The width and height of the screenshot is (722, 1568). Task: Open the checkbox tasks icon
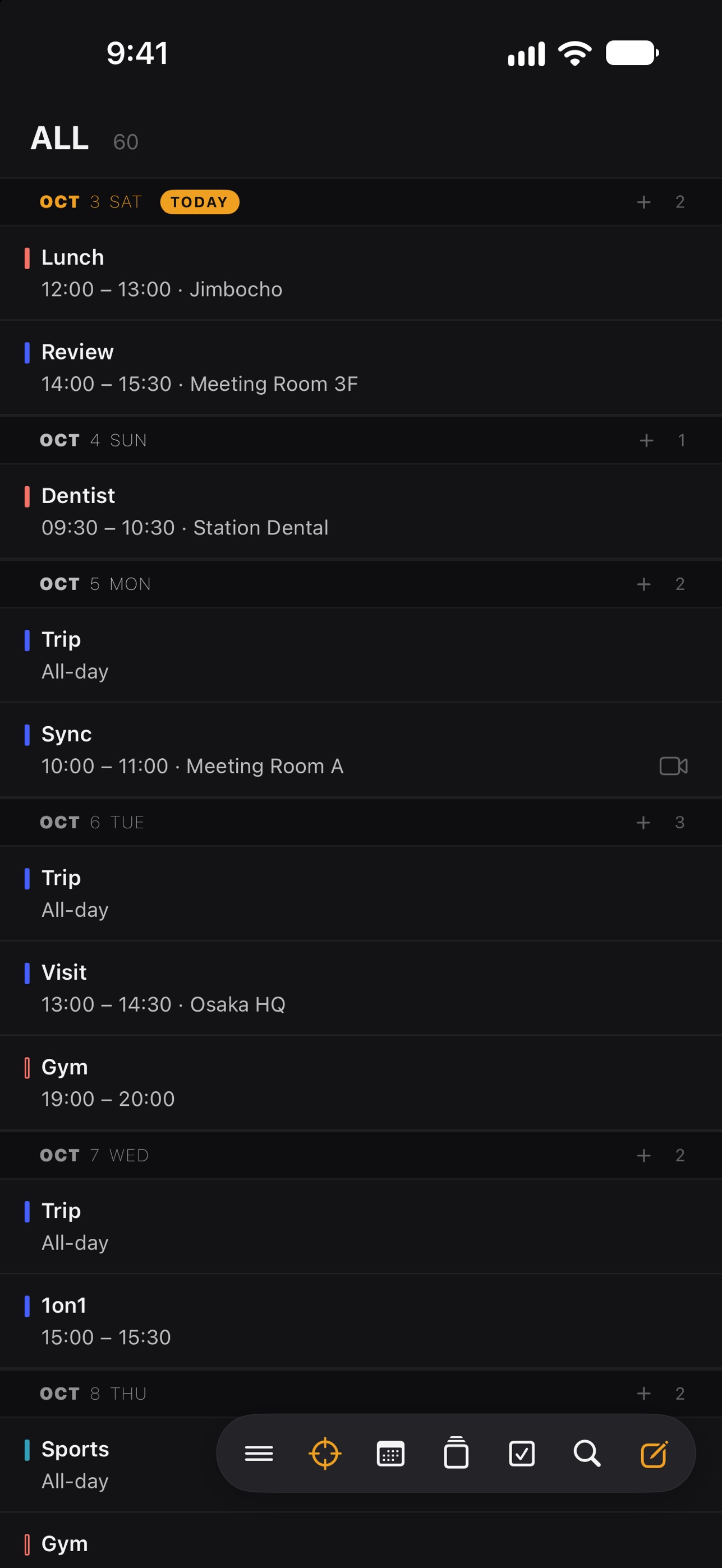point(522,1454)
